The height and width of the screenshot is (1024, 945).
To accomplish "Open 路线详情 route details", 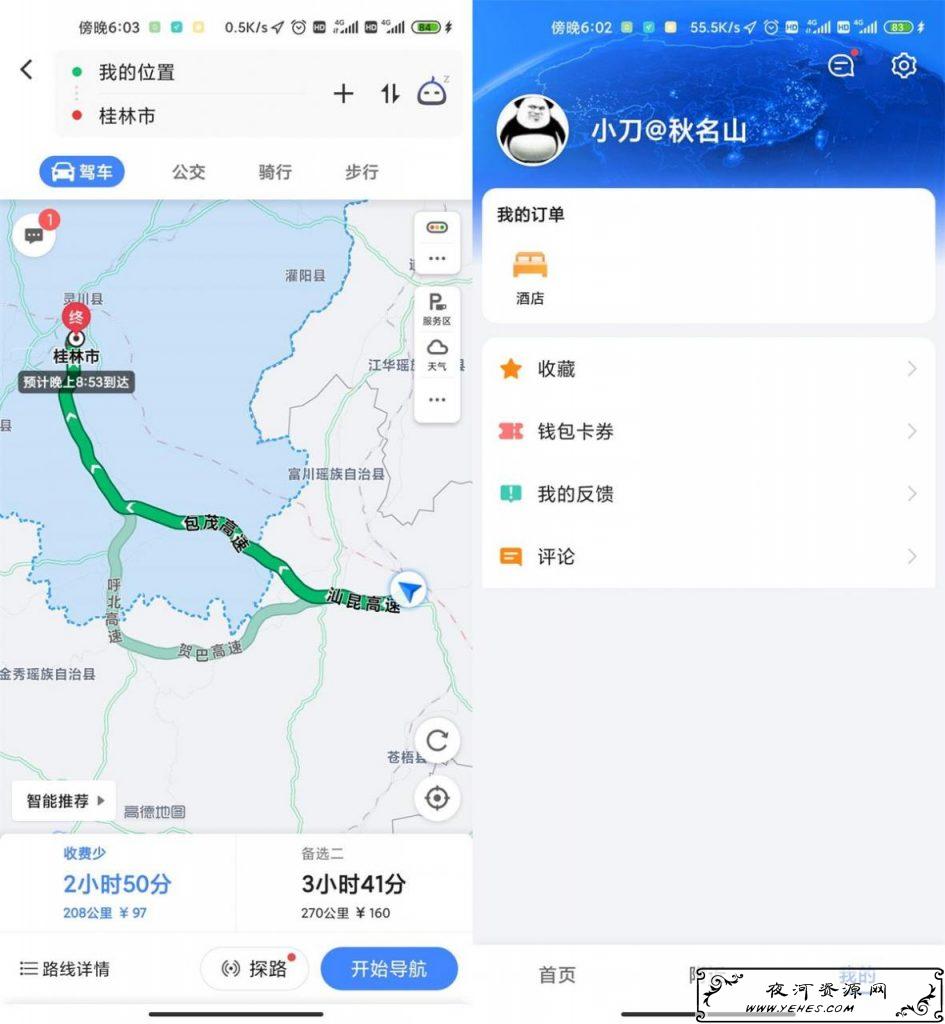I will point(65,969).
